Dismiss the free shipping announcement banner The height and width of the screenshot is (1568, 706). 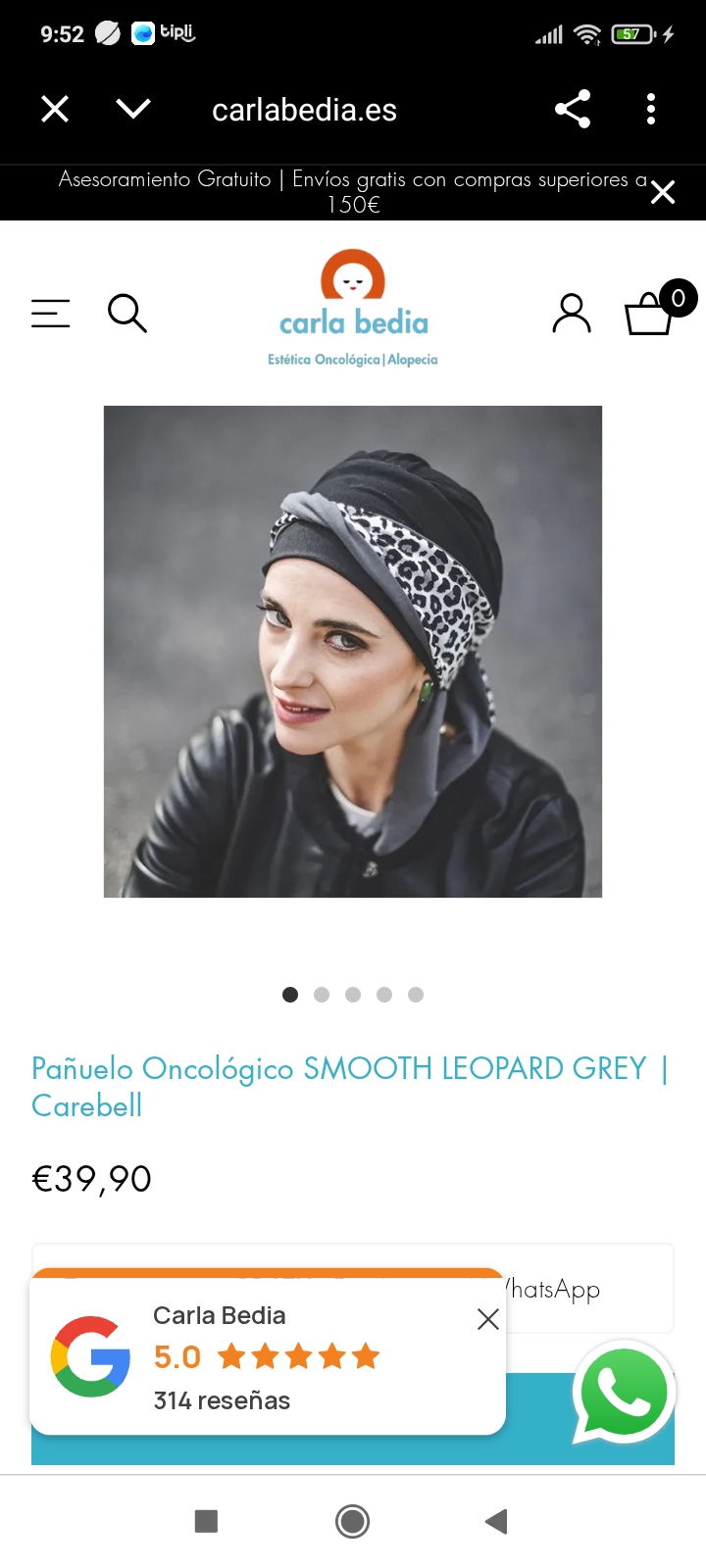(x=664, y=192)
